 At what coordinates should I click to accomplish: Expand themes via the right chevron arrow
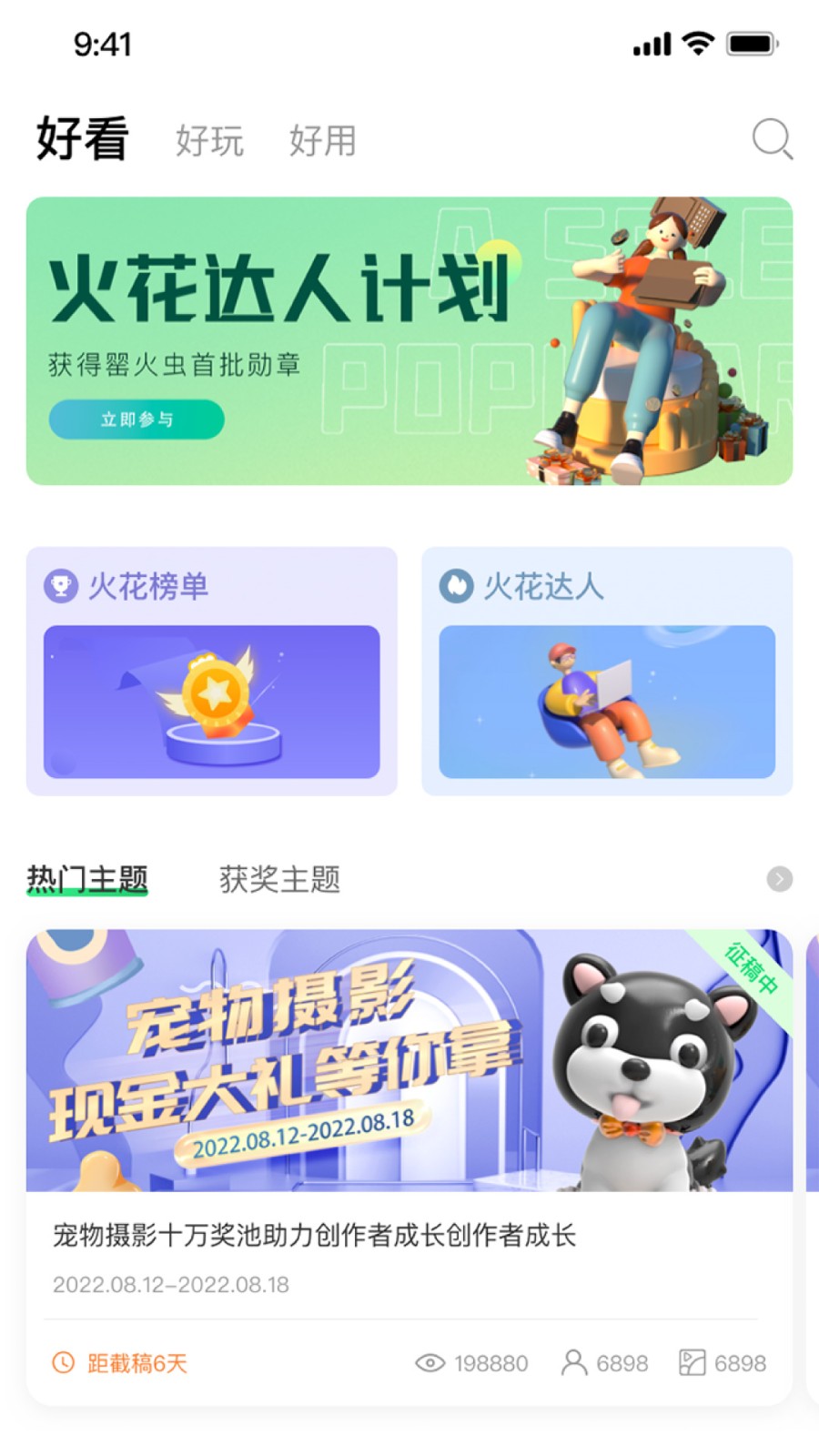[x=780, y=879]
